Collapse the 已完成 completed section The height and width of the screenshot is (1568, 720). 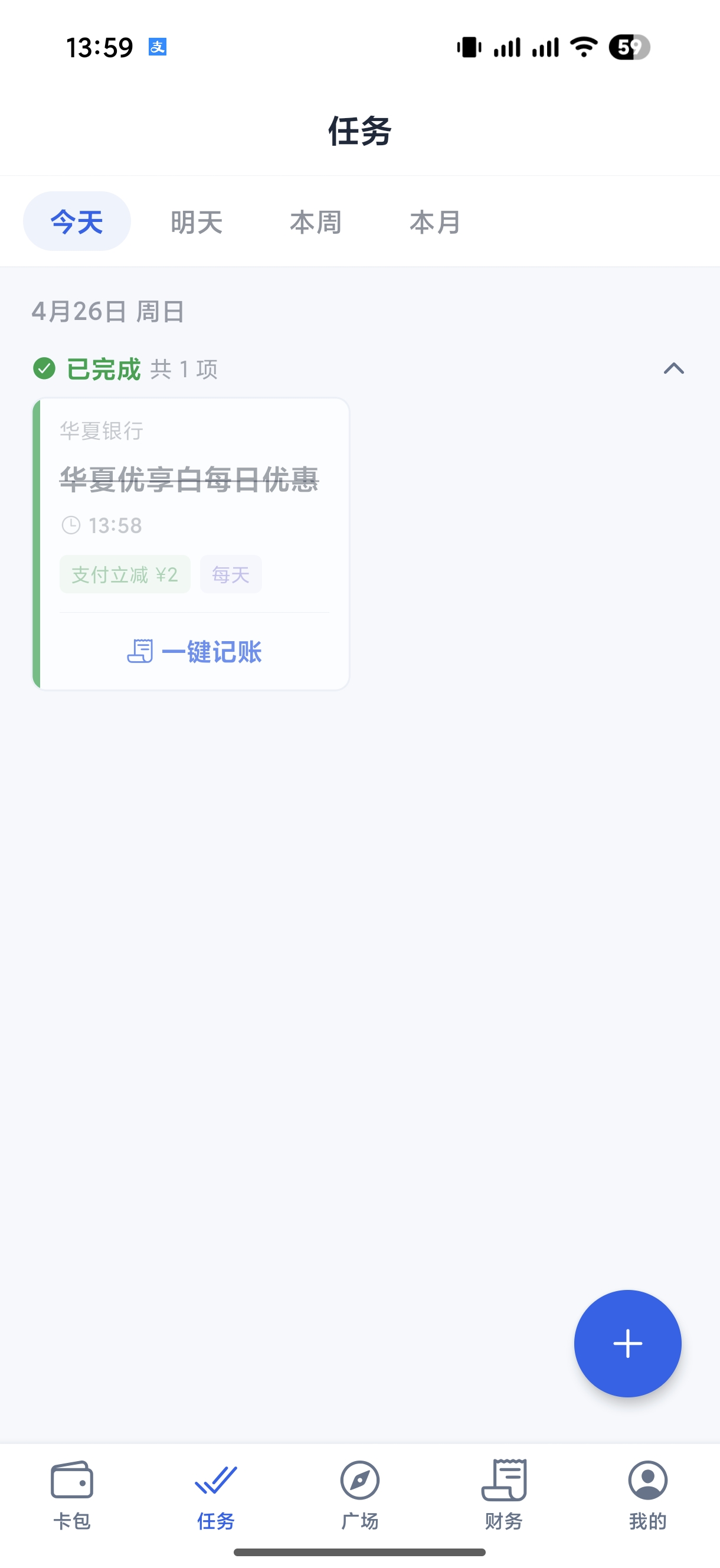click(673, 368)
